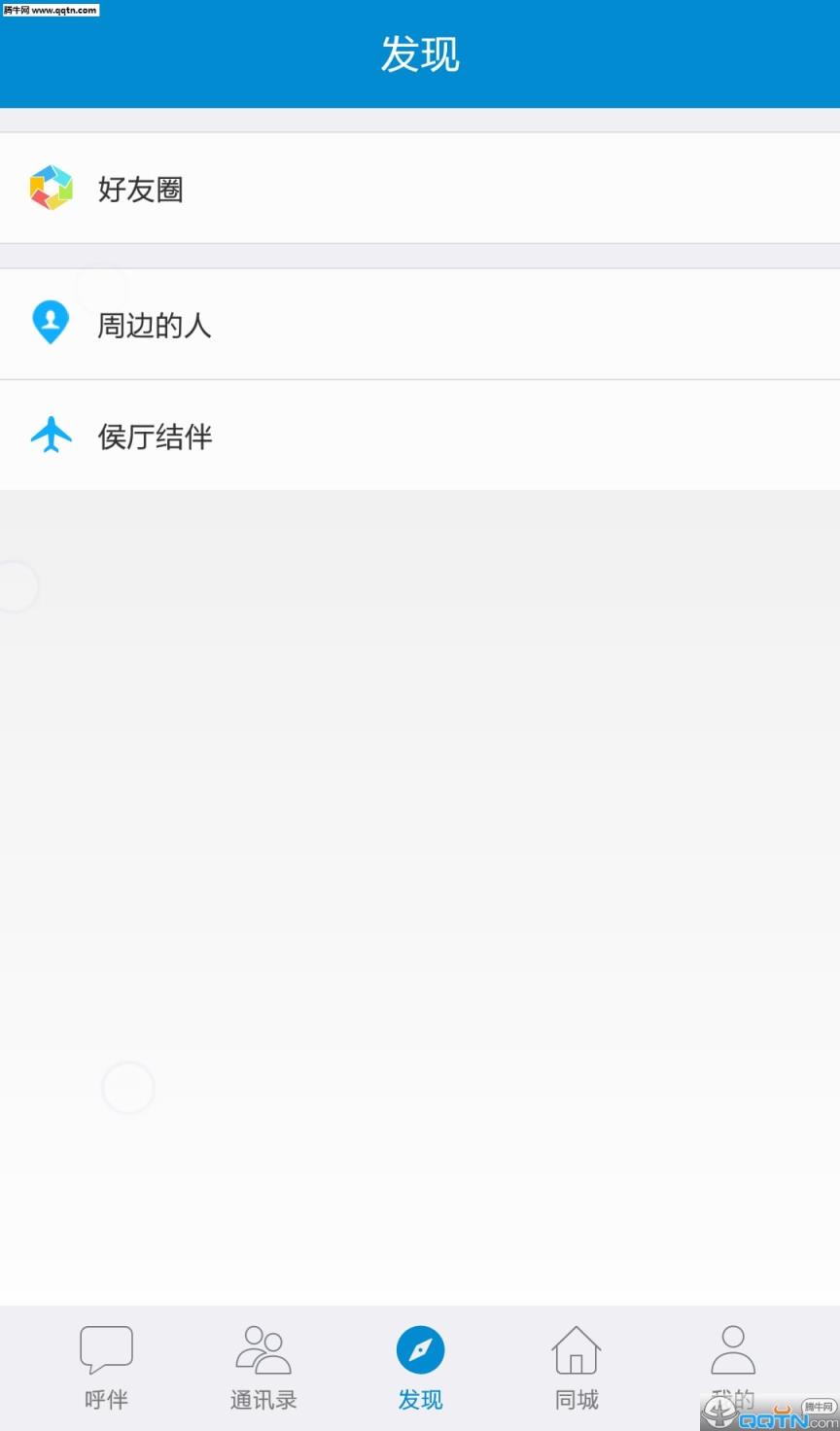The image size is (840, 1431).
Task: Select the 同城 house icon
Action: pyautogui.click(x=577, y=1348)
